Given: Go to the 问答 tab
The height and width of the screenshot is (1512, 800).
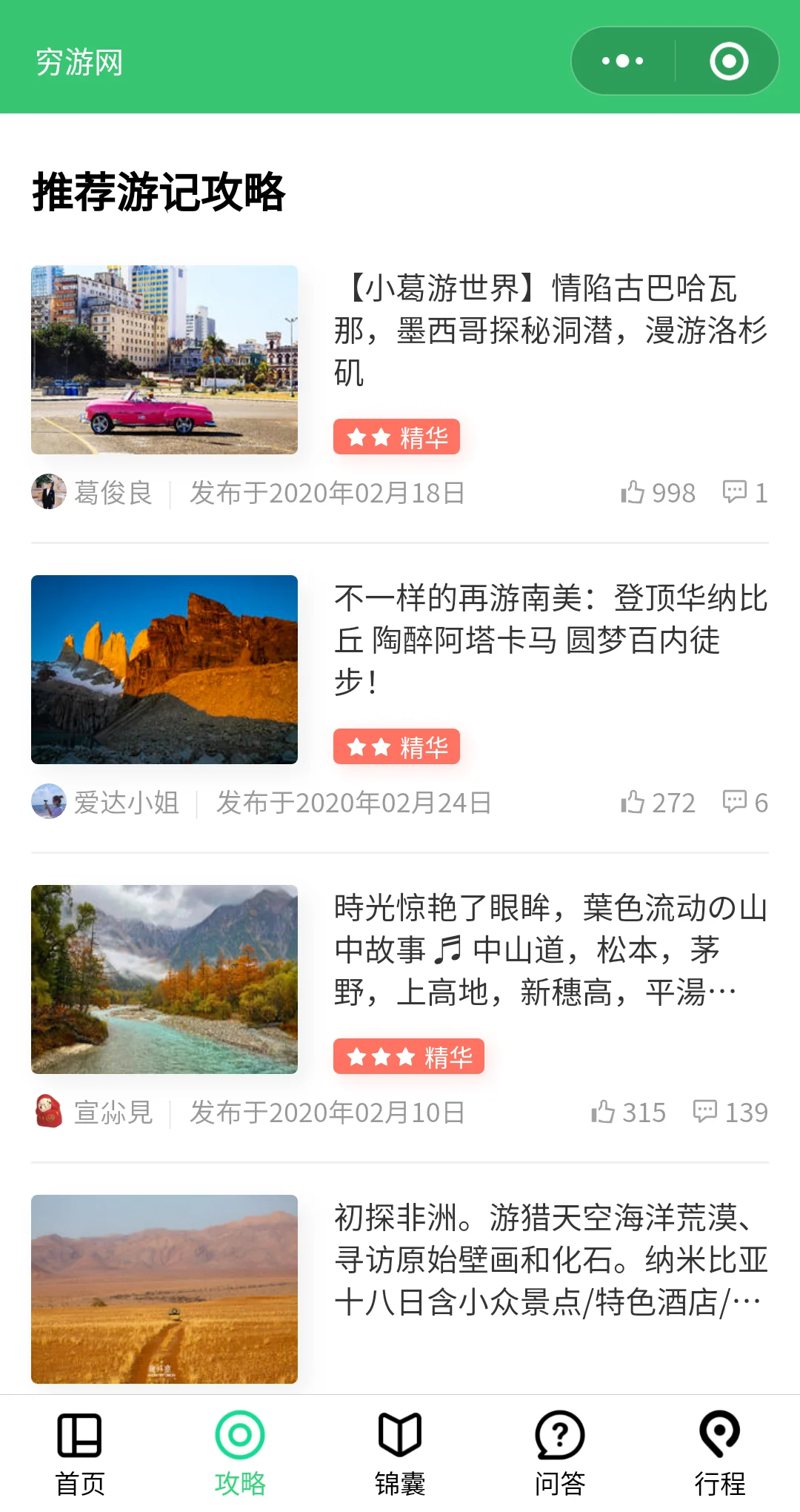Looking at the screenshot, I should [x=560, y=1453].
